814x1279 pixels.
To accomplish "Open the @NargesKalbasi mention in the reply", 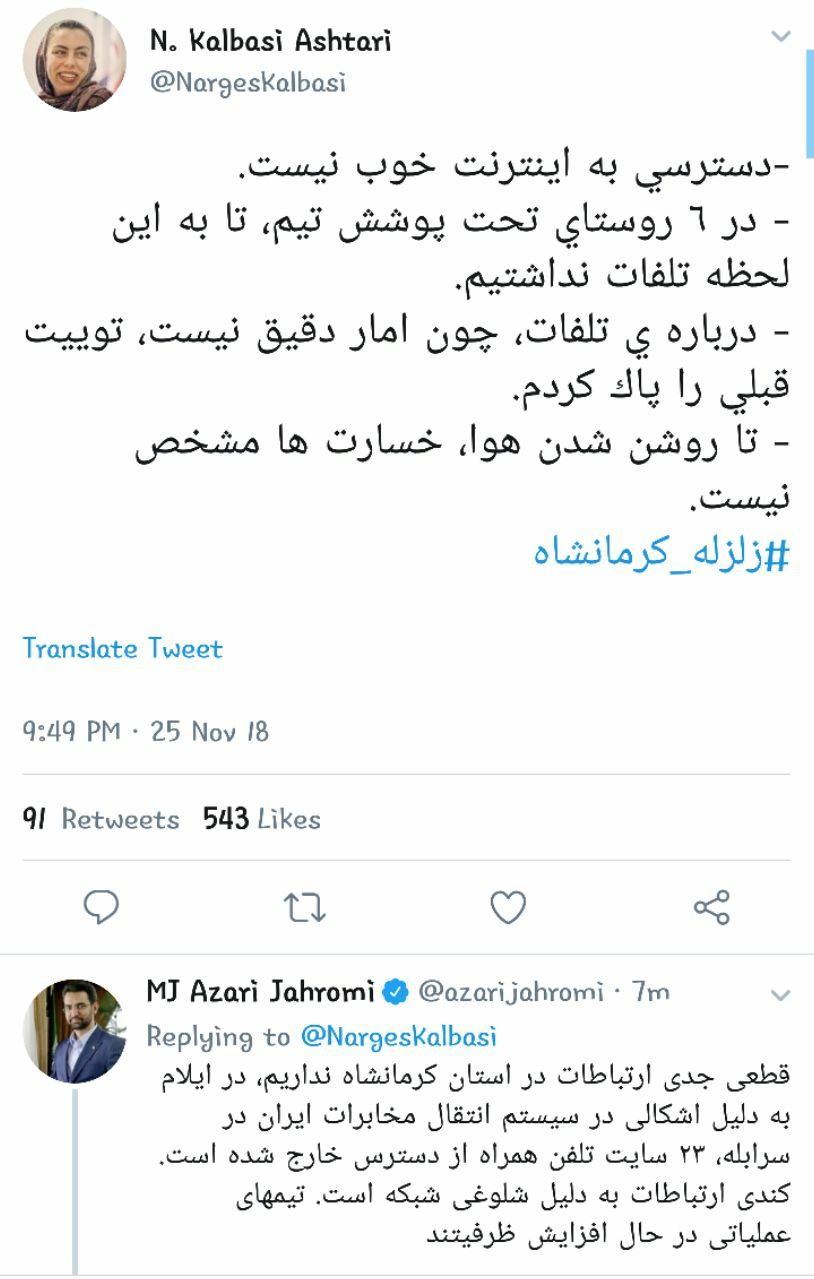I will (x=398, y=1036).
